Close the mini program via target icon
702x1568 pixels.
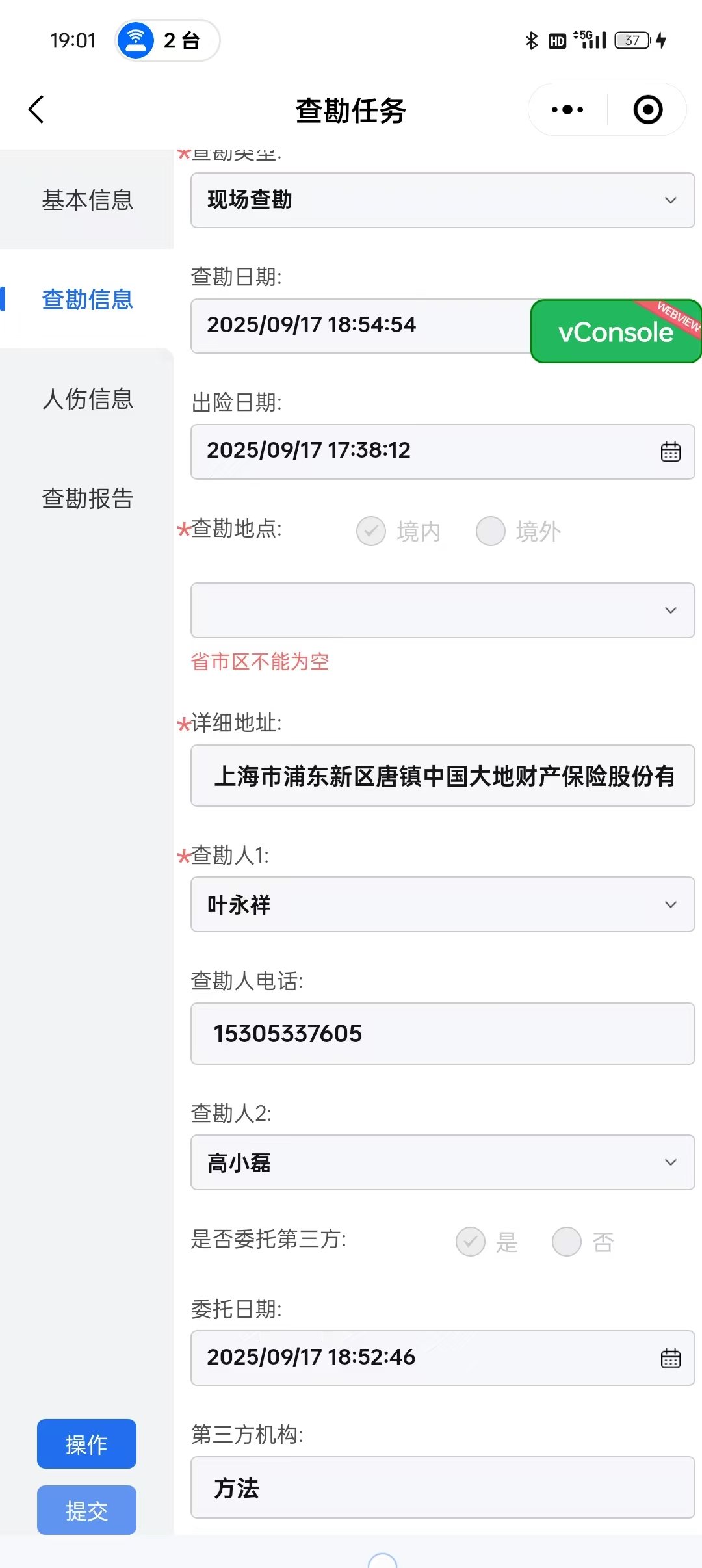[647, 109]
